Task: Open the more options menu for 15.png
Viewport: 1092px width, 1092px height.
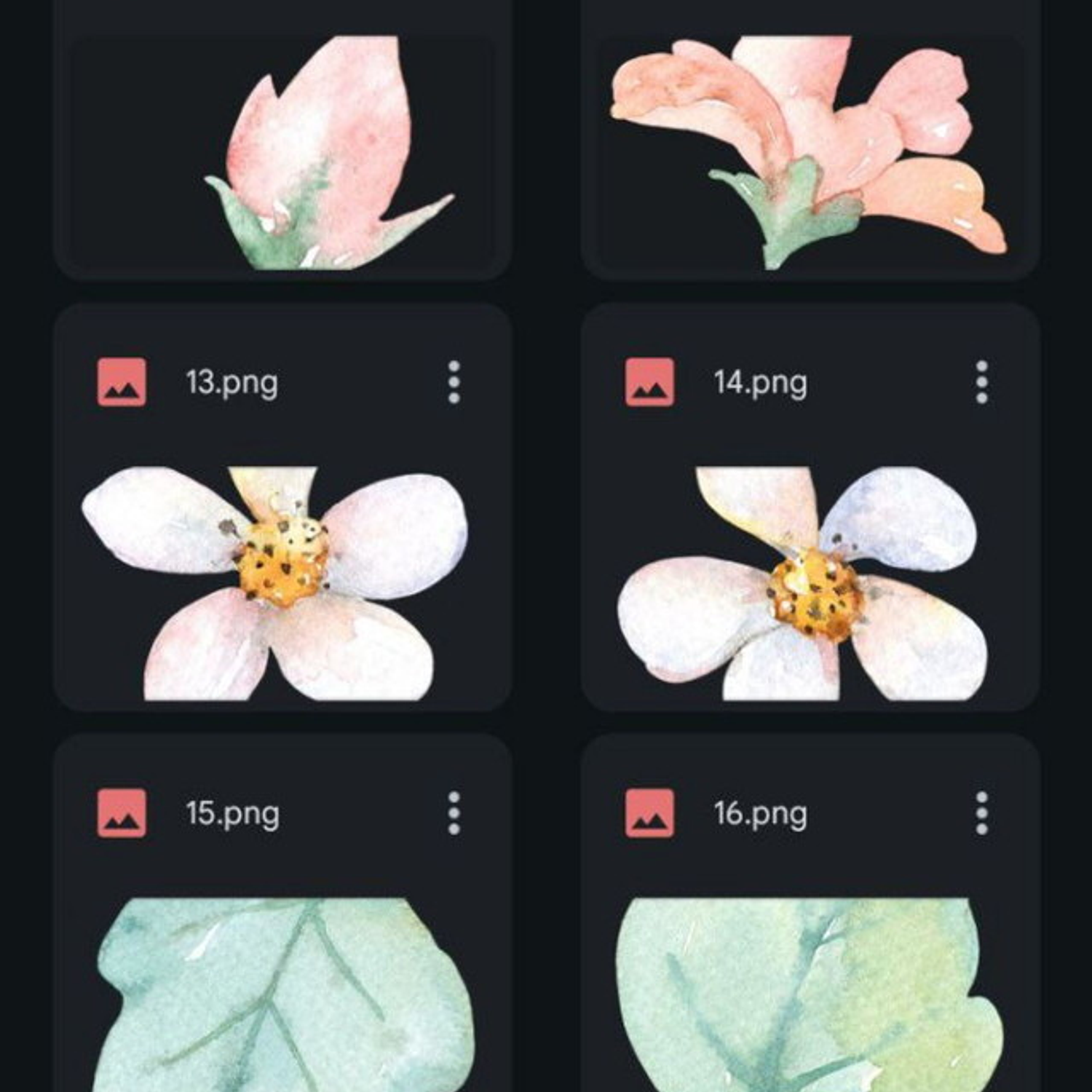Action: pos(454,812)
